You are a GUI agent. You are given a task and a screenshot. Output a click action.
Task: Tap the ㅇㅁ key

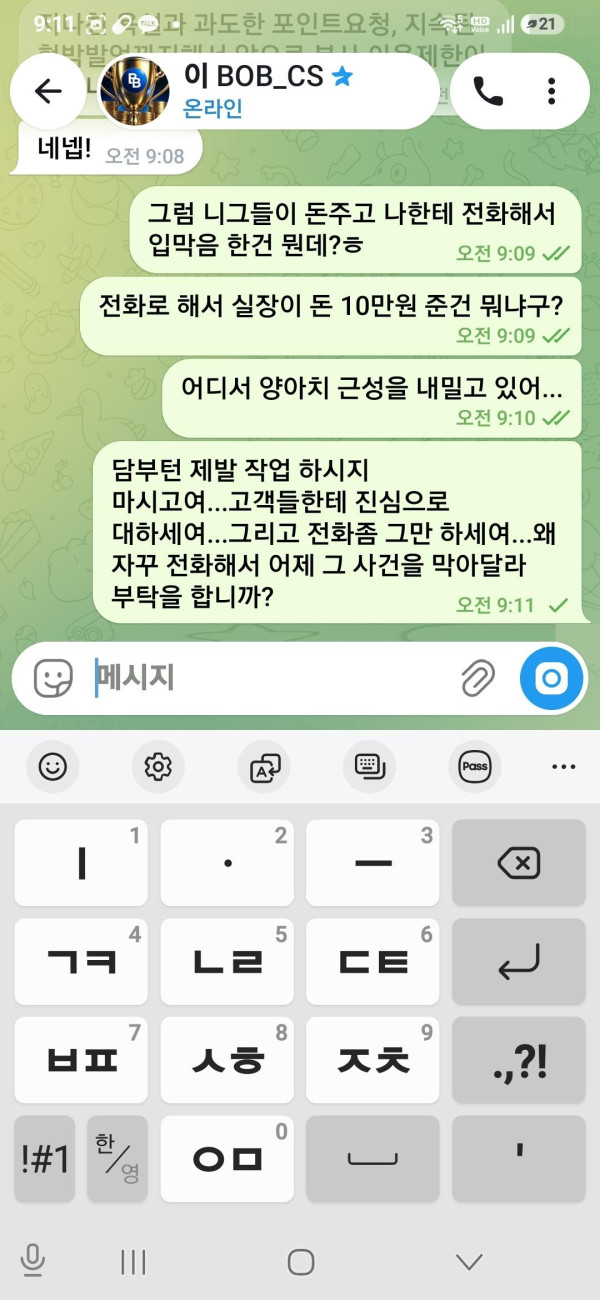point(227,1158)
